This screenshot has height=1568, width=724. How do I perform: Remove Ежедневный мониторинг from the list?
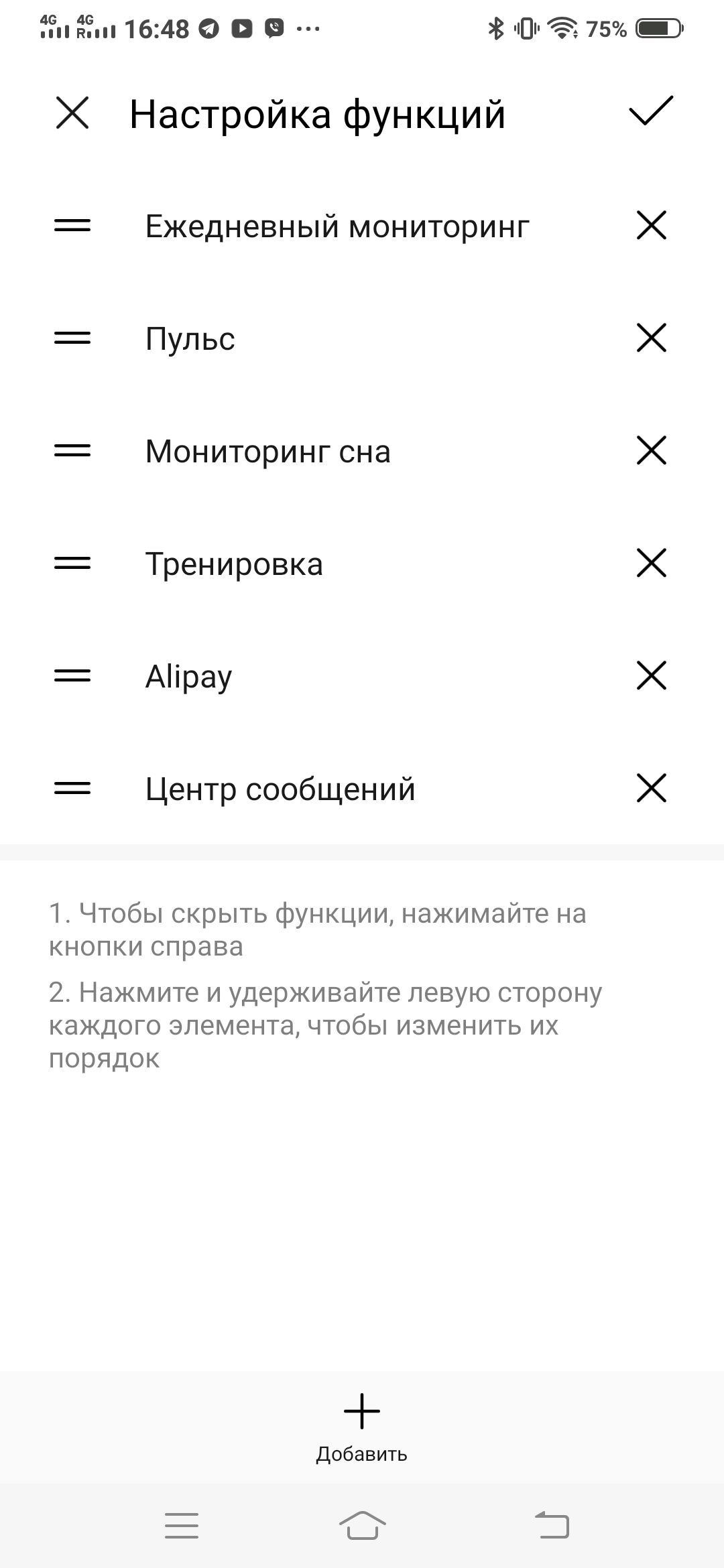click(651, 225)
